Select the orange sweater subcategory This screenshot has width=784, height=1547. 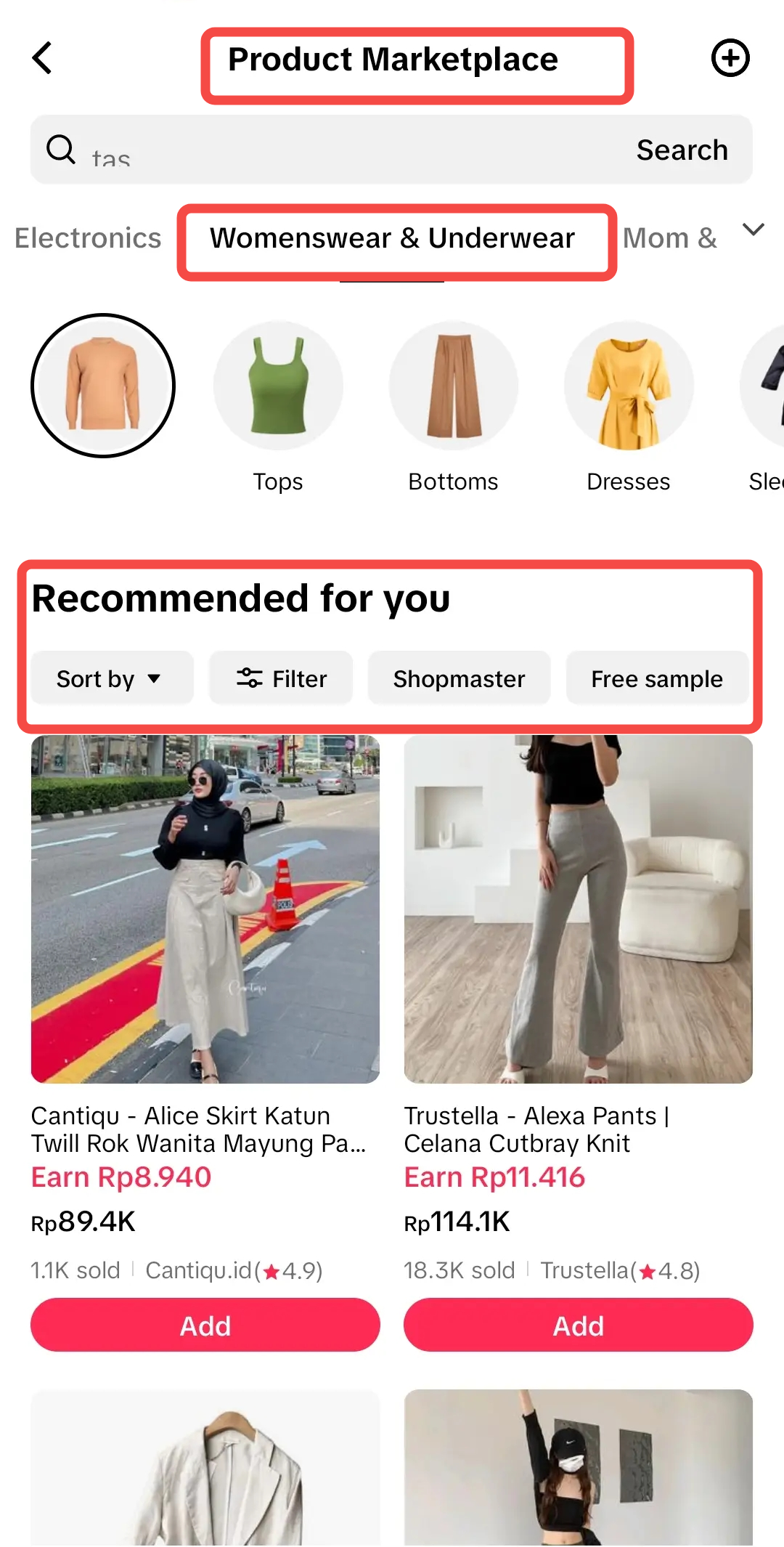(103, 386)
